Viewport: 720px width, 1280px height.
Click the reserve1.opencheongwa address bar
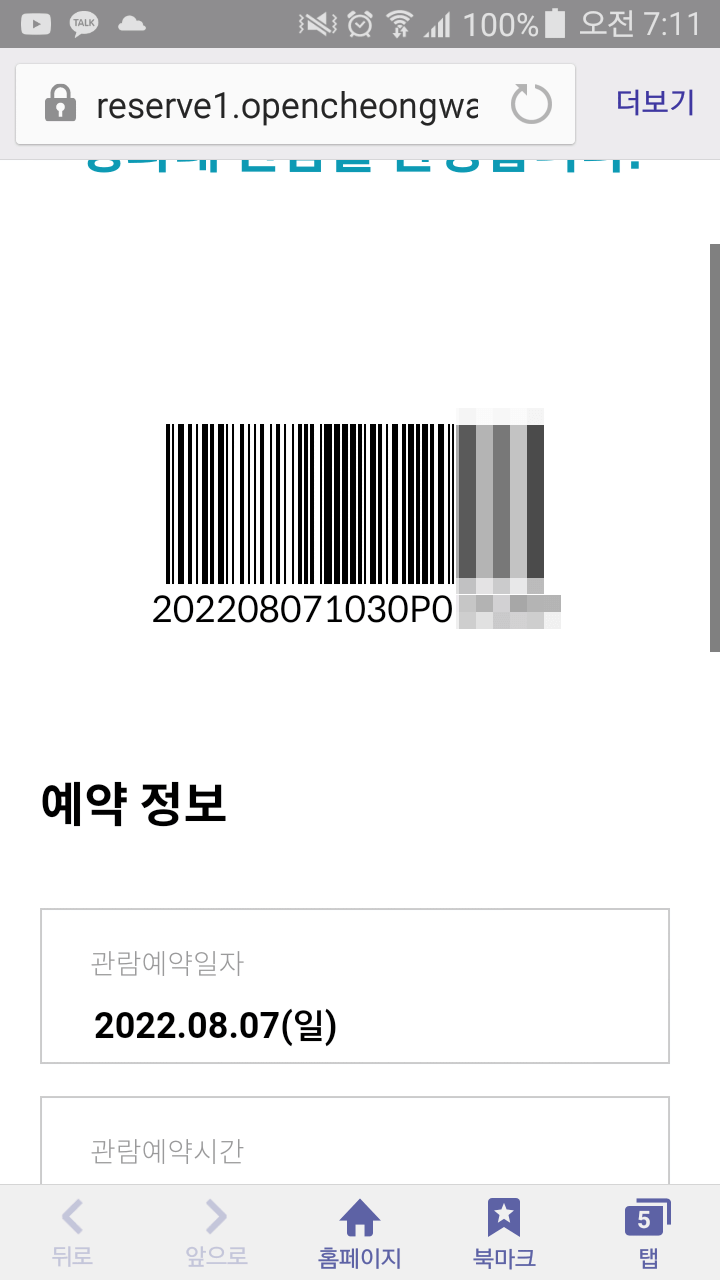point(290,103)
